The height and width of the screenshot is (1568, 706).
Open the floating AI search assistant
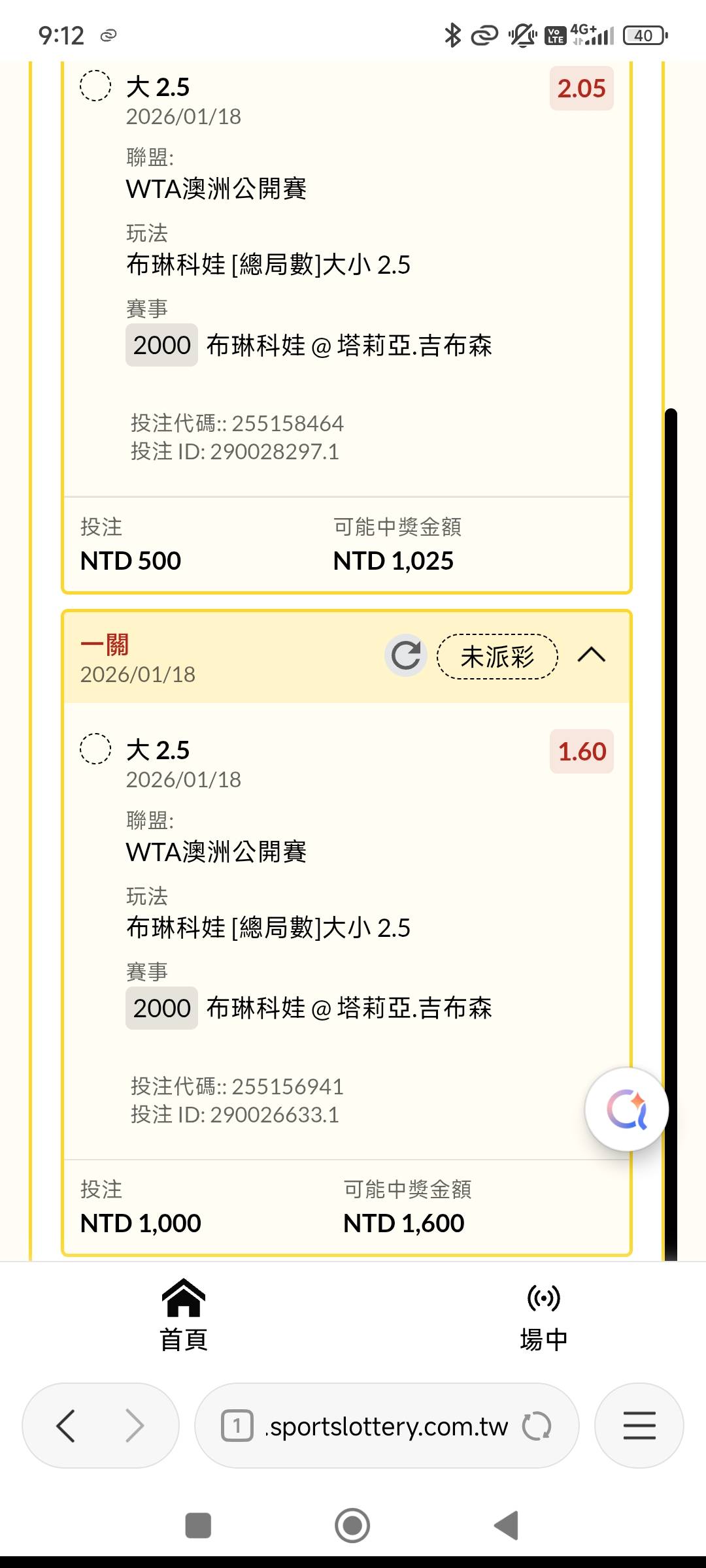tap(626, 1109)
